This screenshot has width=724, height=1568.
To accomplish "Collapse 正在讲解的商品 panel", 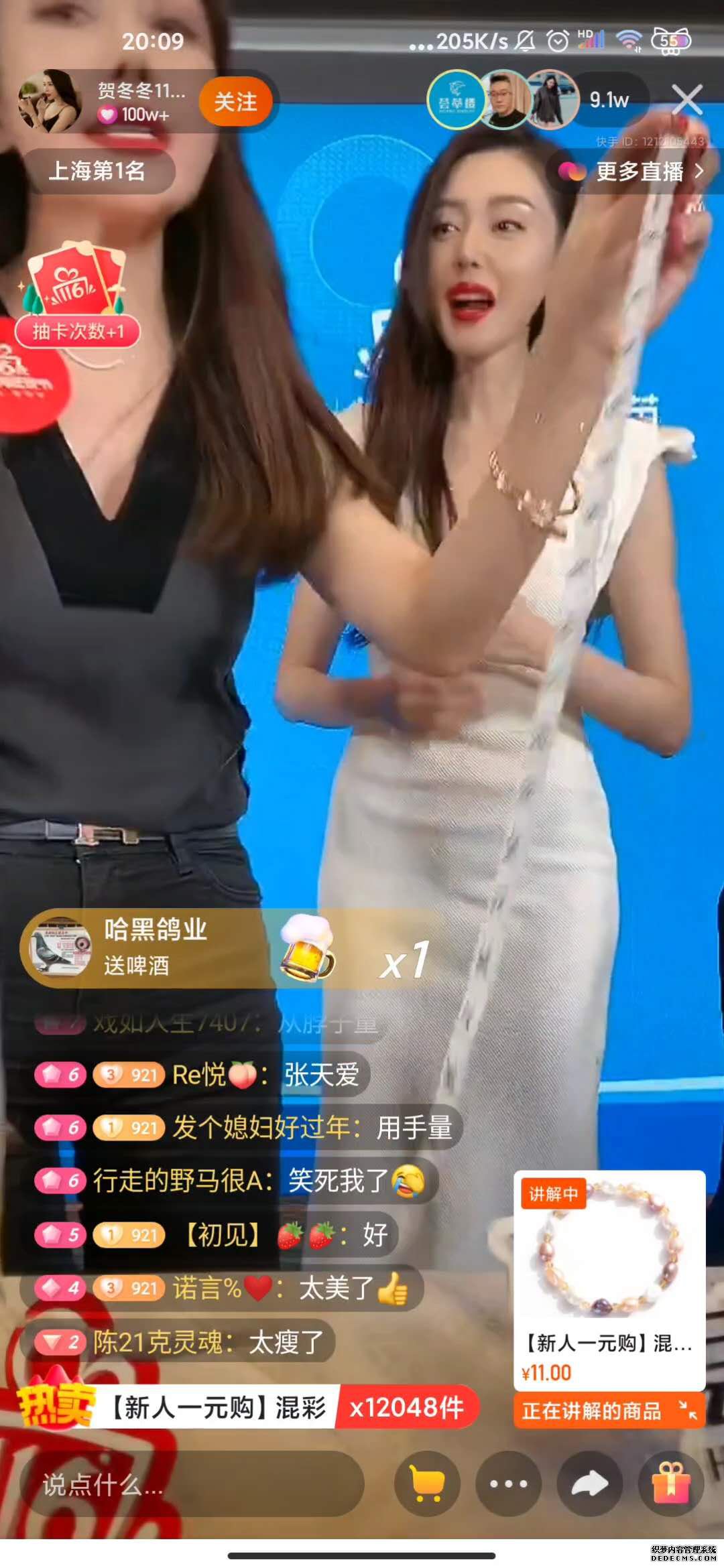I will click(x=688, y=1410).
